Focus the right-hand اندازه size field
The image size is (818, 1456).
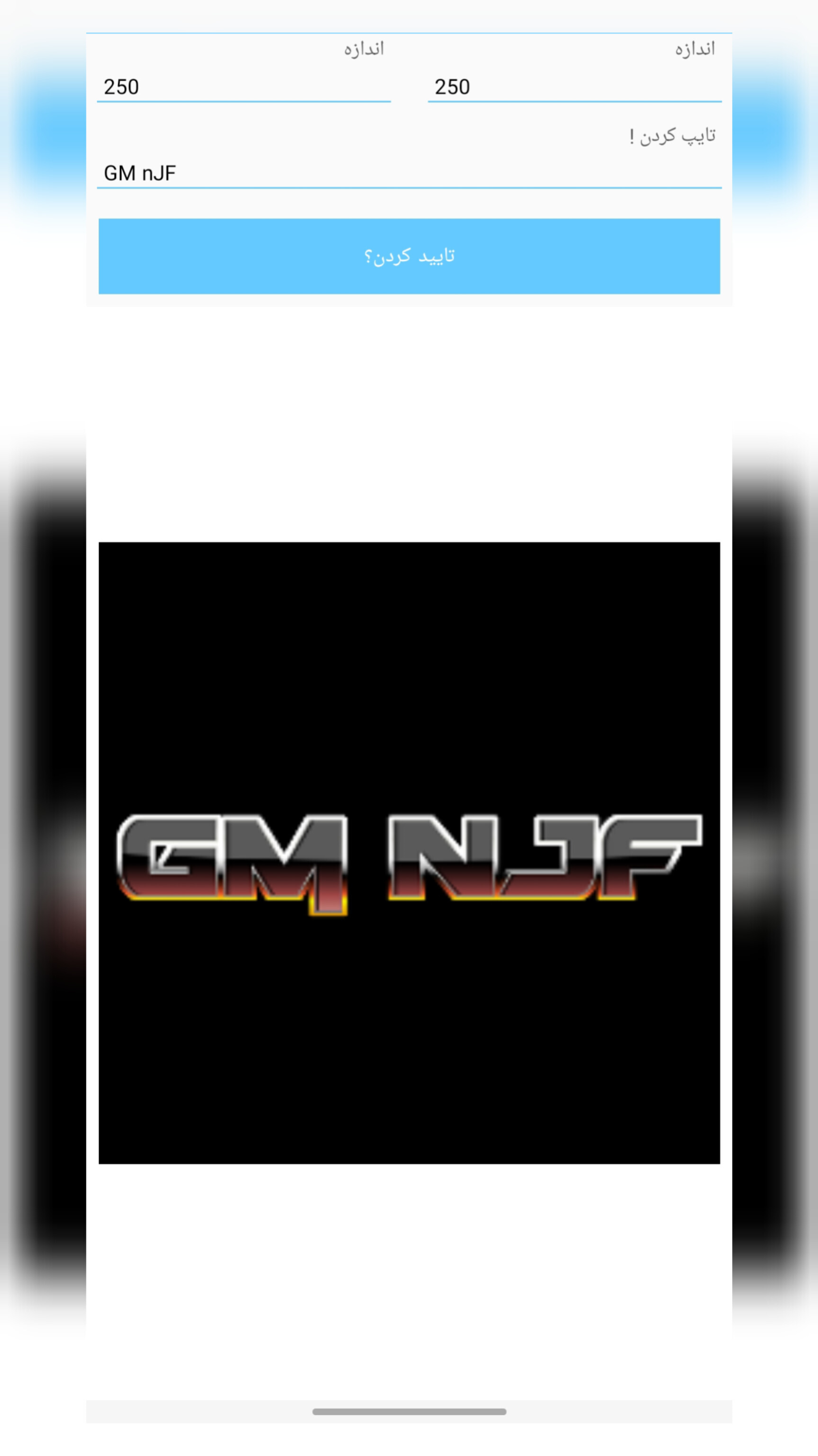coord(574,87)
